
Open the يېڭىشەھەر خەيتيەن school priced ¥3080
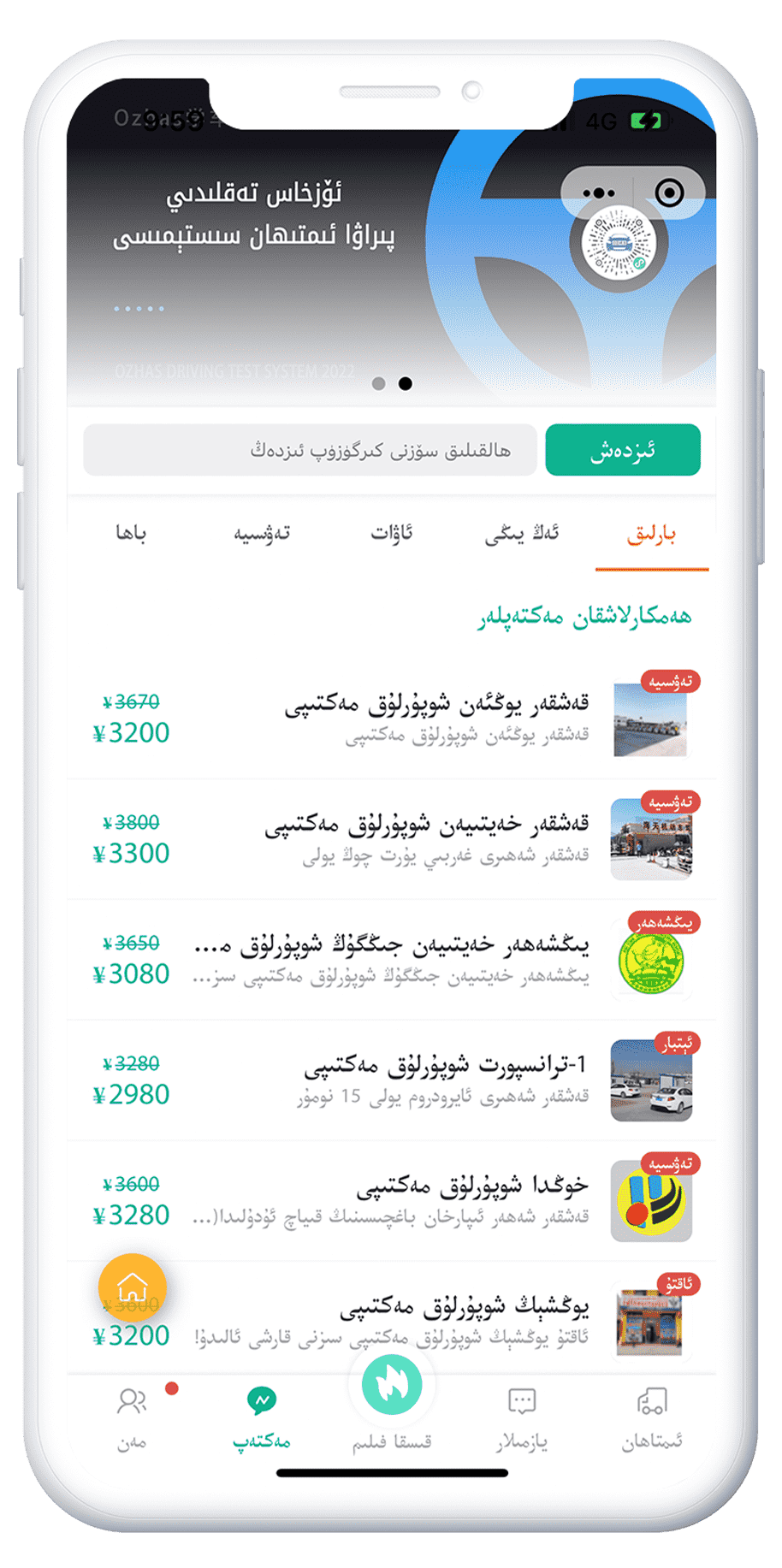(x=391, y=960)
